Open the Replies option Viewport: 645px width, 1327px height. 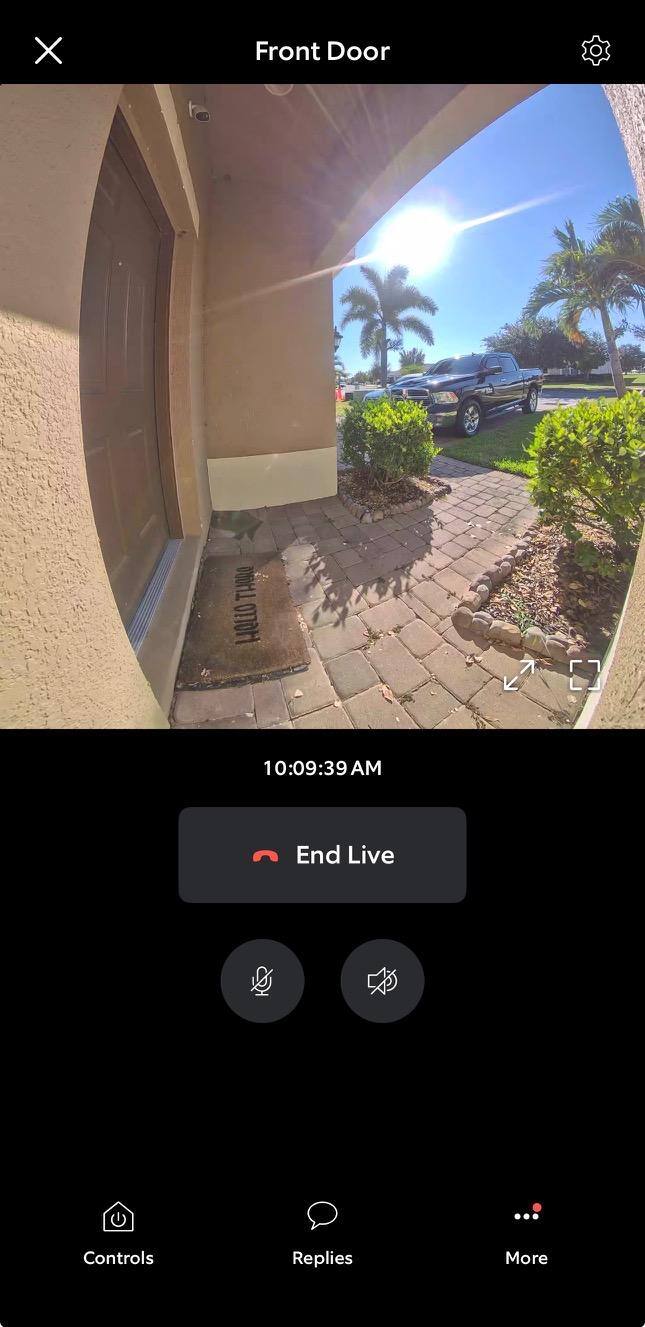pyautogui.click(x=322, y=1234)
